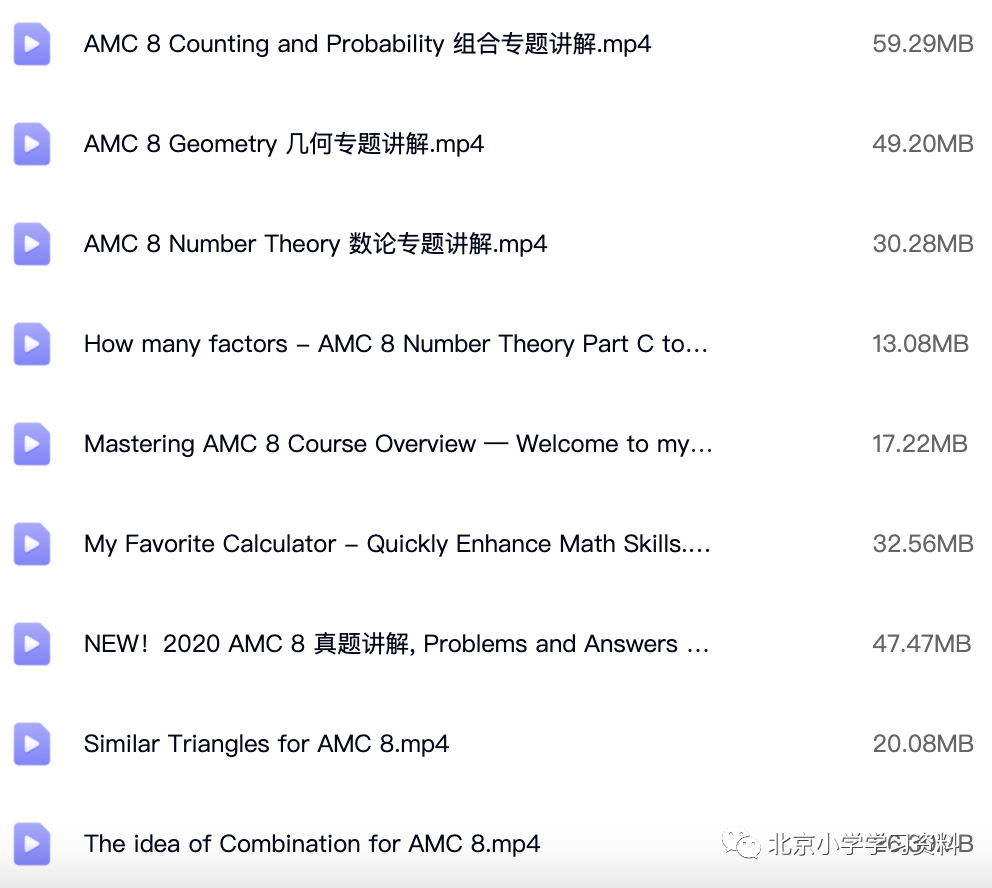992x888 pixels.
Task: Open AMC 8 Counting and Probability video
Action: (x=367, y=44)
